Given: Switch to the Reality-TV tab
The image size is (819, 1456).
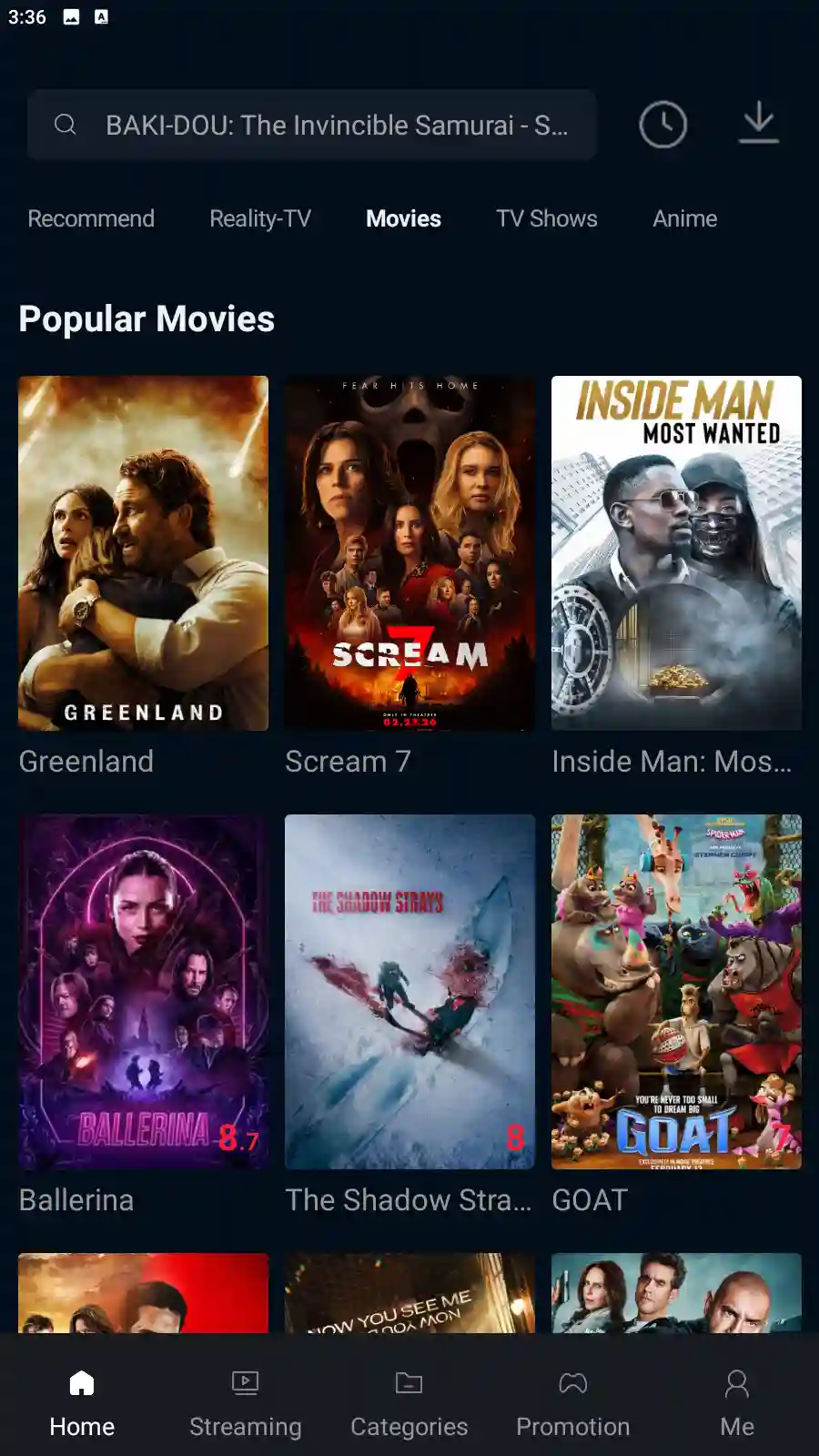Looking at the screenshot, I should click(260, 218).
